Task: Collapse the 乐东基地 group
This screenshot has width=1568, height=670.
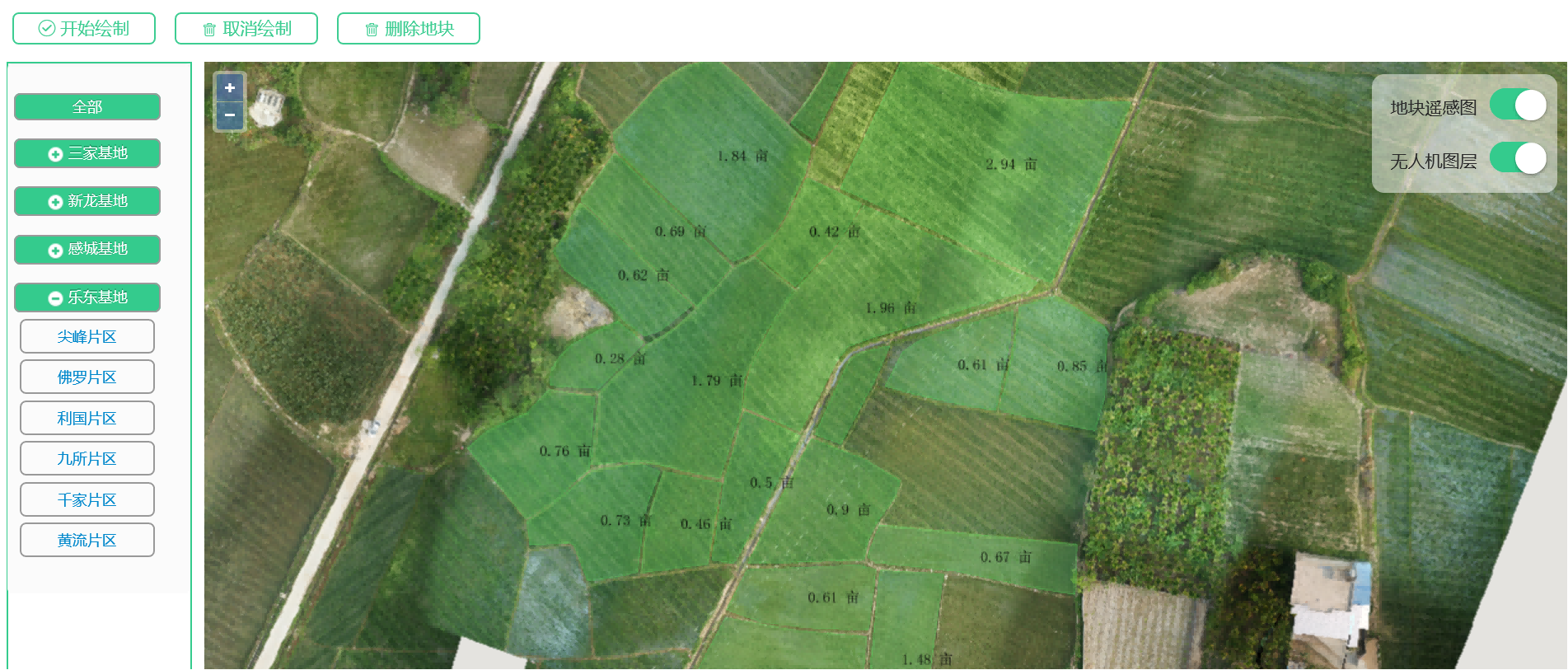Action: tap(87, 298)
